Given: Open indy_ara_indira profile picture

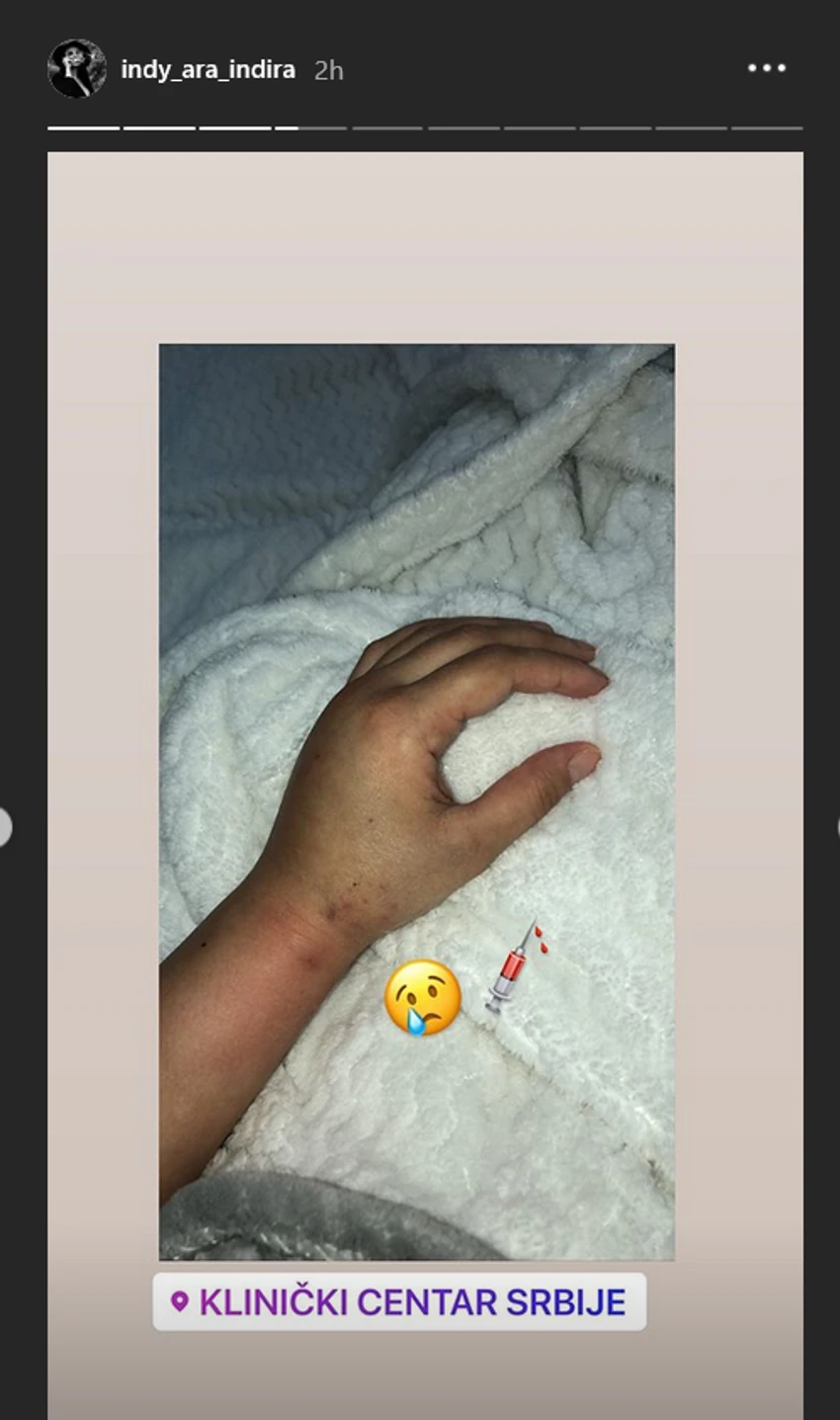Looking at the screenshot, I should (x=77, y=69).
